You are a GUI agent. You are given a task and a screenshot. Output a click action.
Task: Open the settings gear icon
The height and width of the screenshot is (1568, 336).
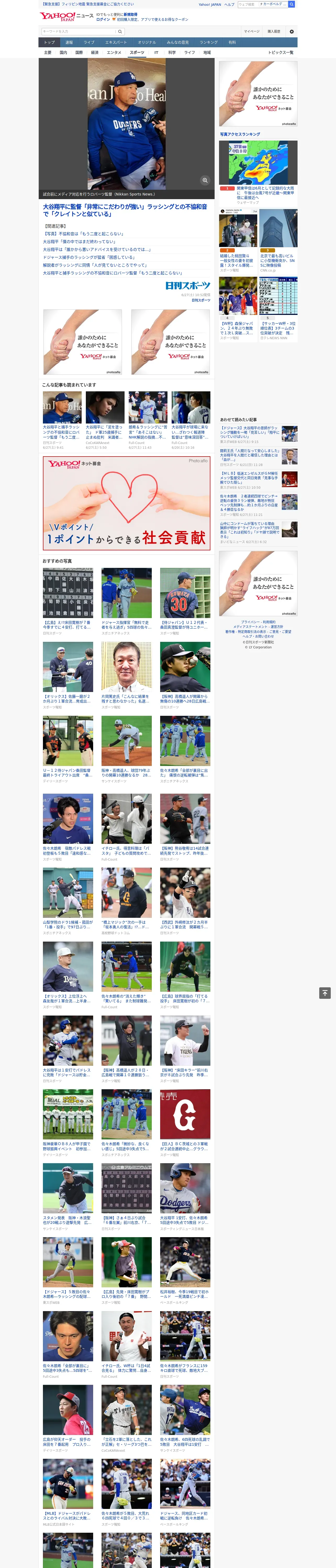292,31
